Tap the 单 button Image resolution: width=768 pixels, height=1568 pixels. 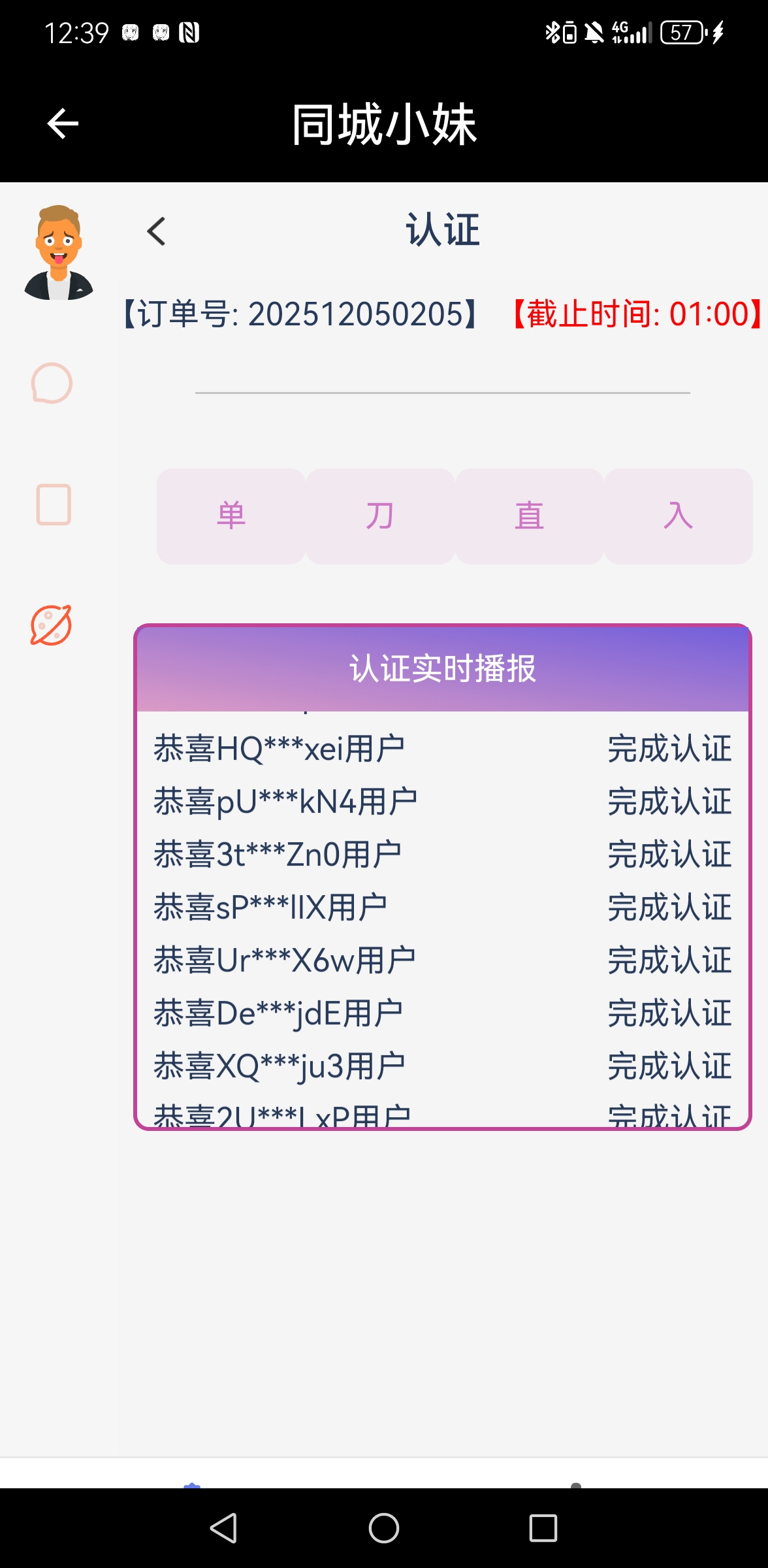(x=231, y=516)
